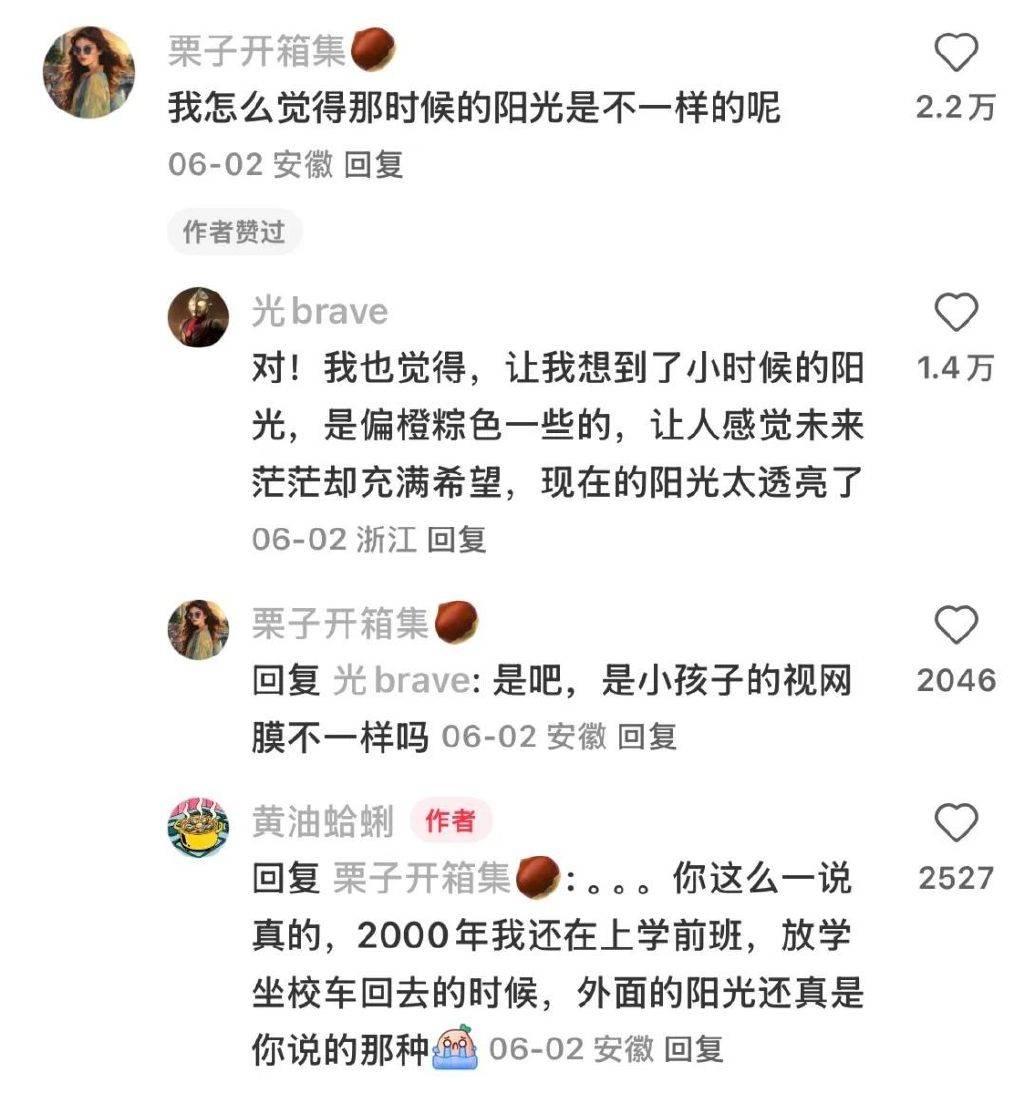Reply to the comment 我怎么觉得那时候的阳光是不一样的呢
This screenshot has height=1093, width=1024.
click(373, 164)
